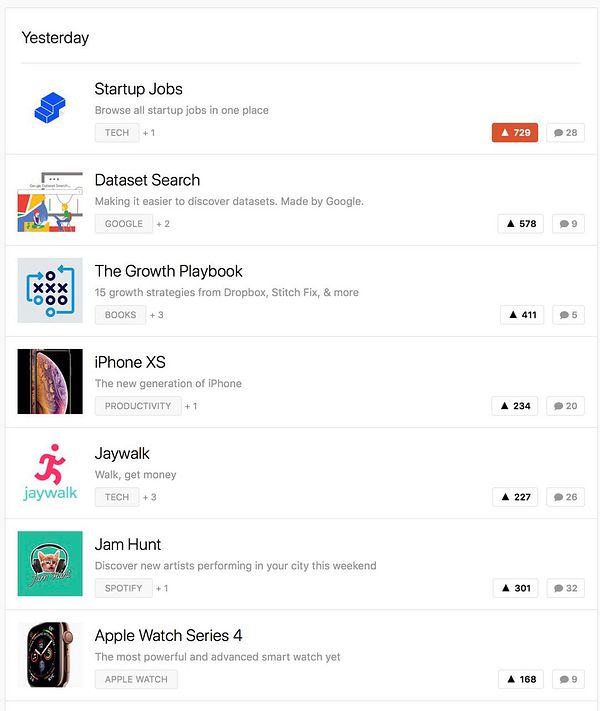
Task: Upvote Dataset Search
Action: (x=520, y=224)
